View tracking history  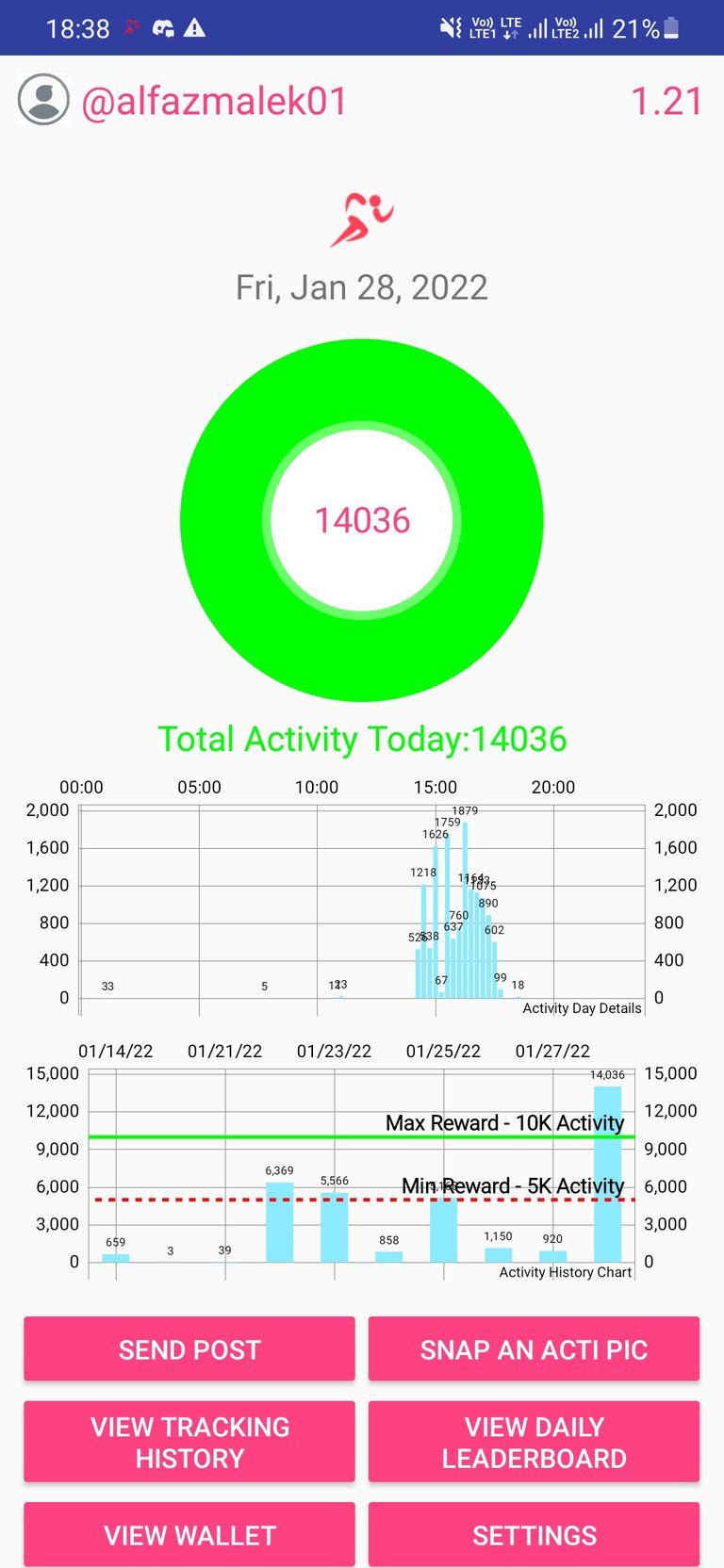point(189,1442)
